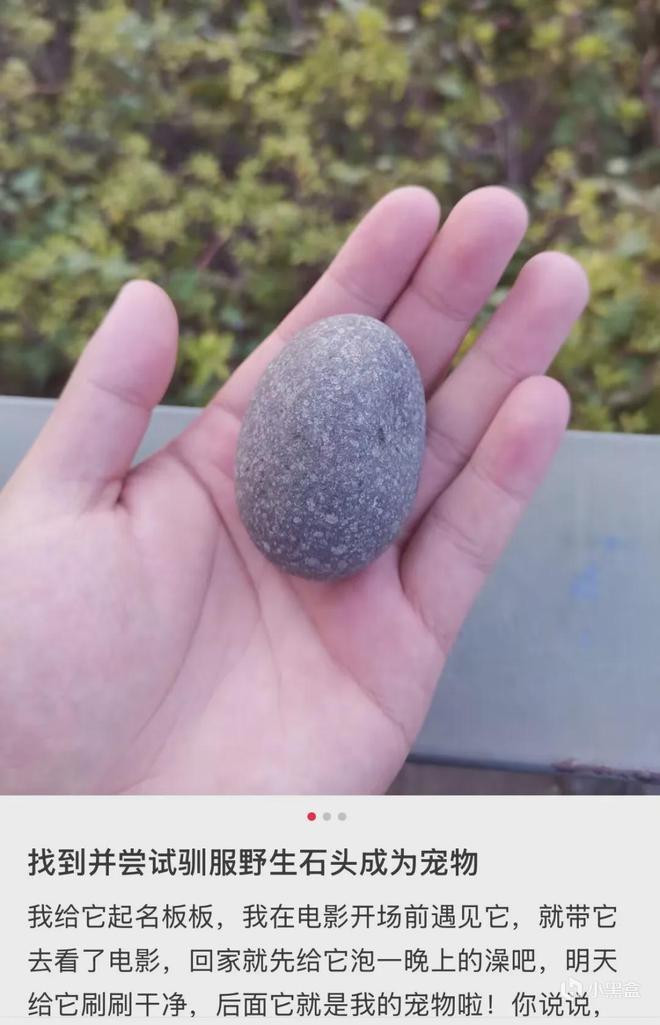Tap the second page indicator dot

point(326,816)
